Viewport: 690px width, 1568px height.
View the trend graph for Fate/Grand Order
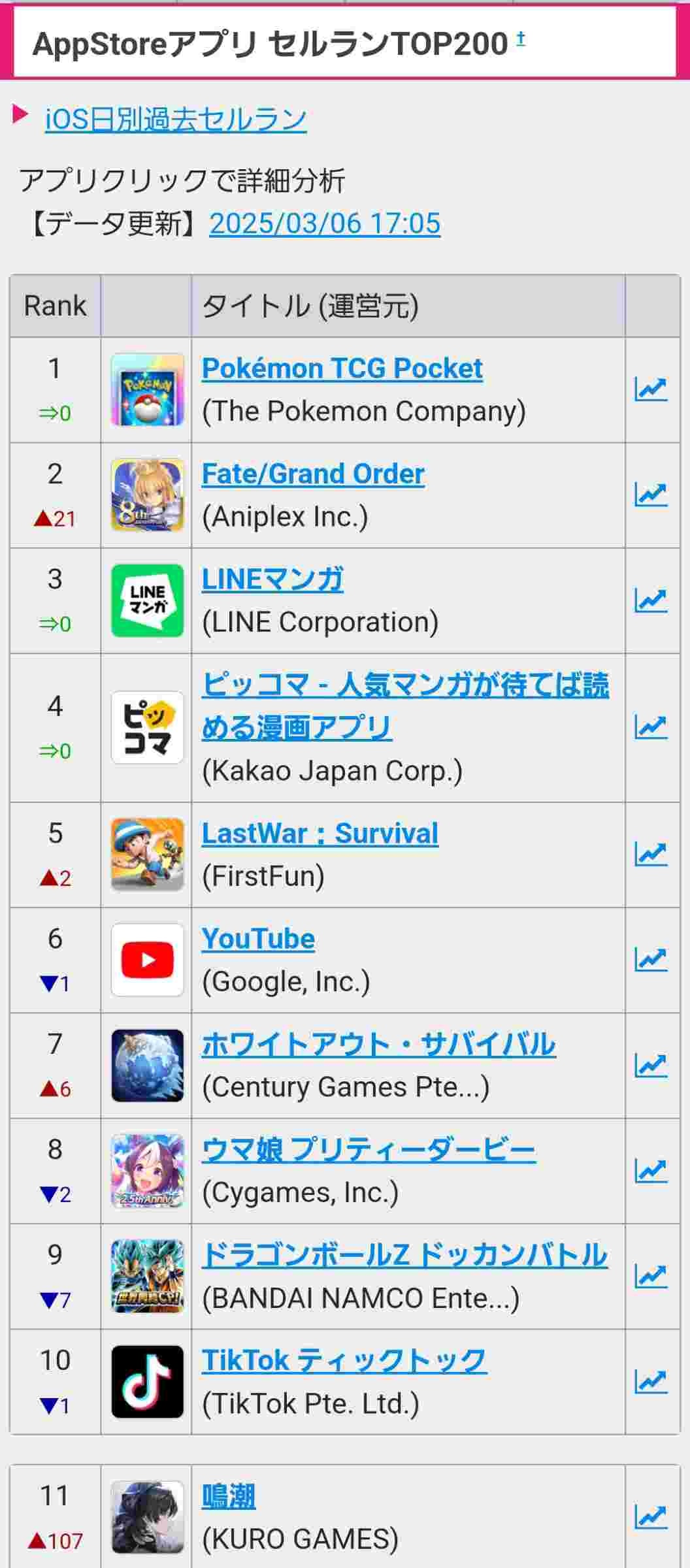click(x=651, y=495)
